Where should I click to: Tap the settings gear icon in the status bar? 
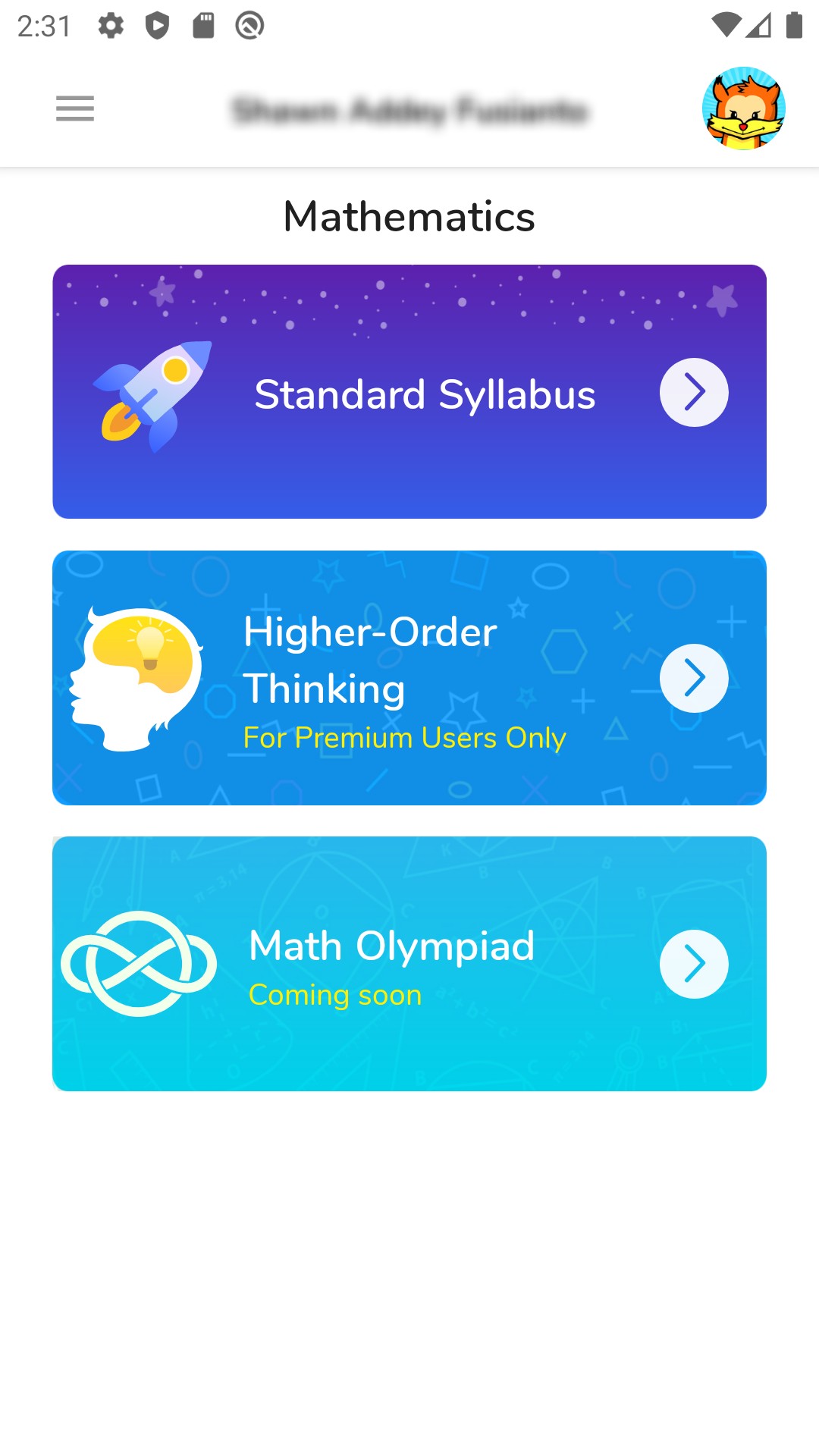coord(112,25)
